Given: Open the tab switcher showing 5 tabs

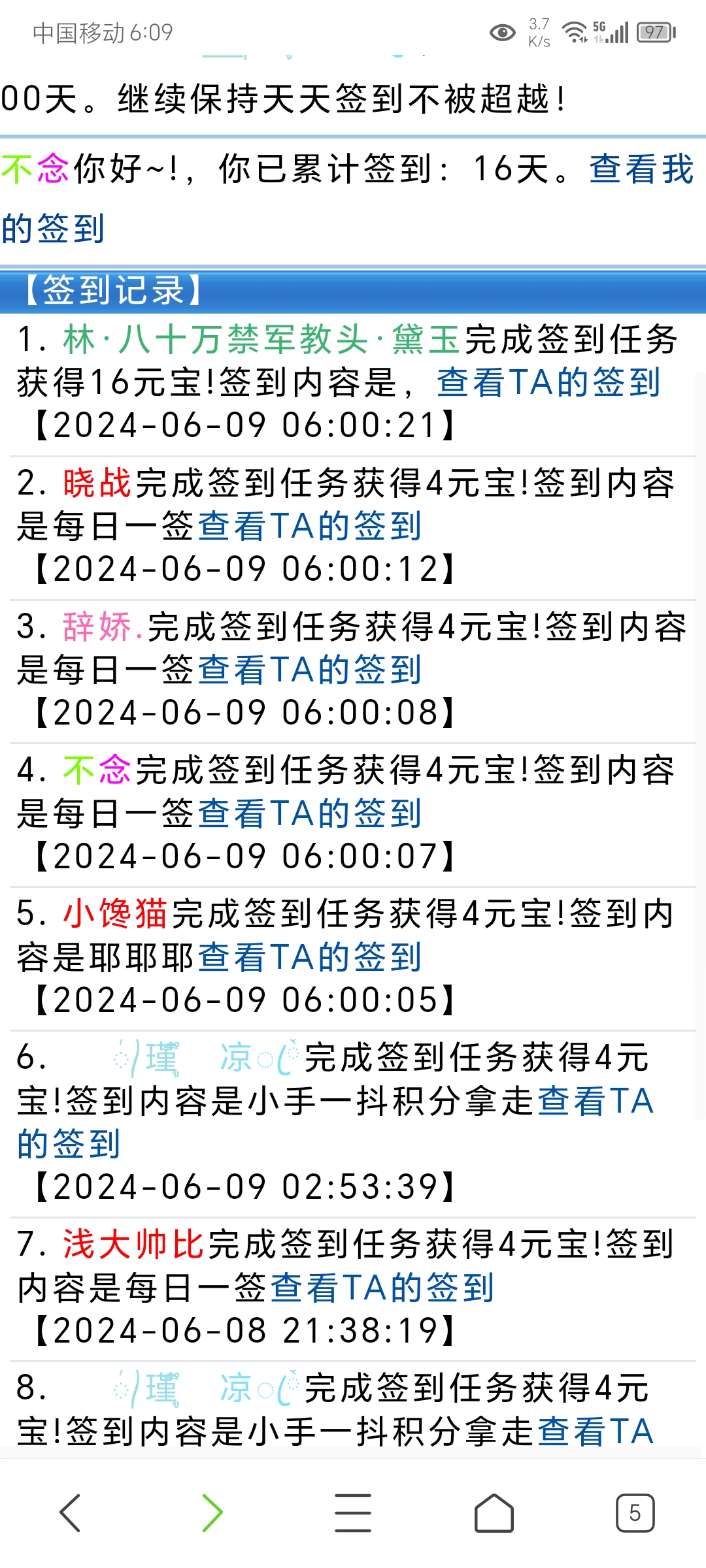Looking at the screenshot, I should [x=635, y=1512].
